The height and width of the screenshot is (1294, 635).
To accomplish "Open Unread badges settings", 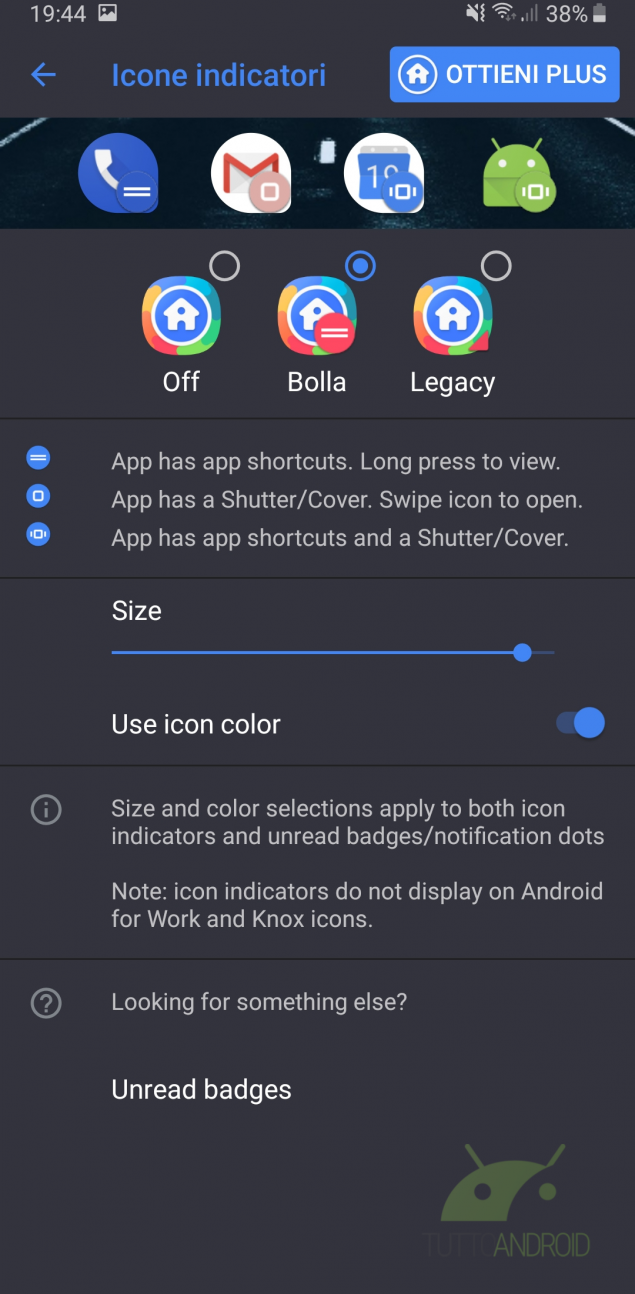I will pos(201,1089).
